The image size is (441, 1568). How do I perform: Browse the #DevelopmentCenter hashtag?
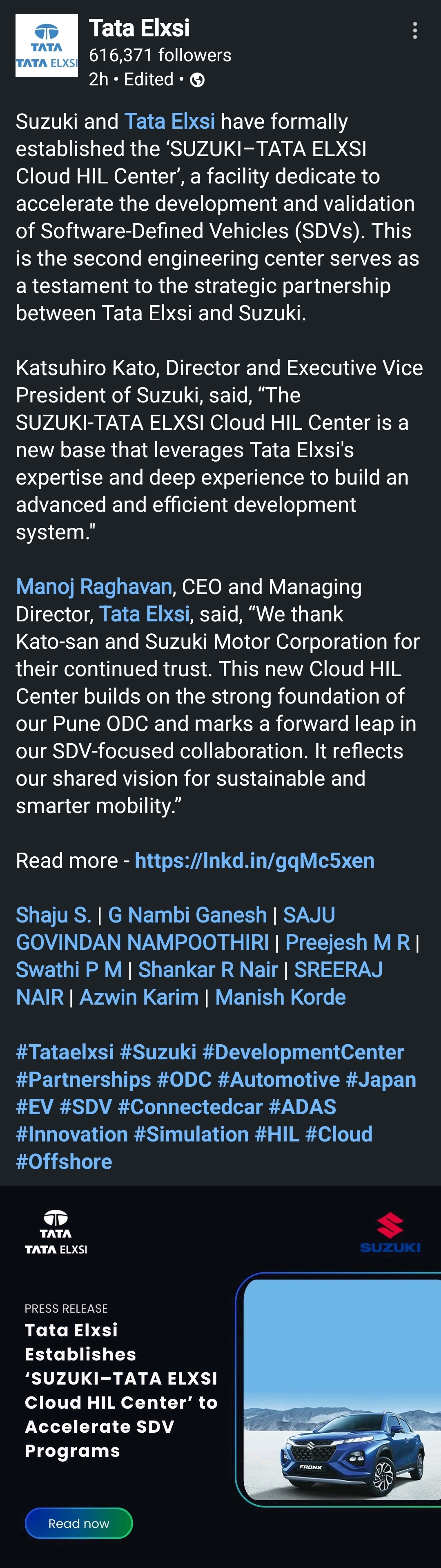point(303,1052)
